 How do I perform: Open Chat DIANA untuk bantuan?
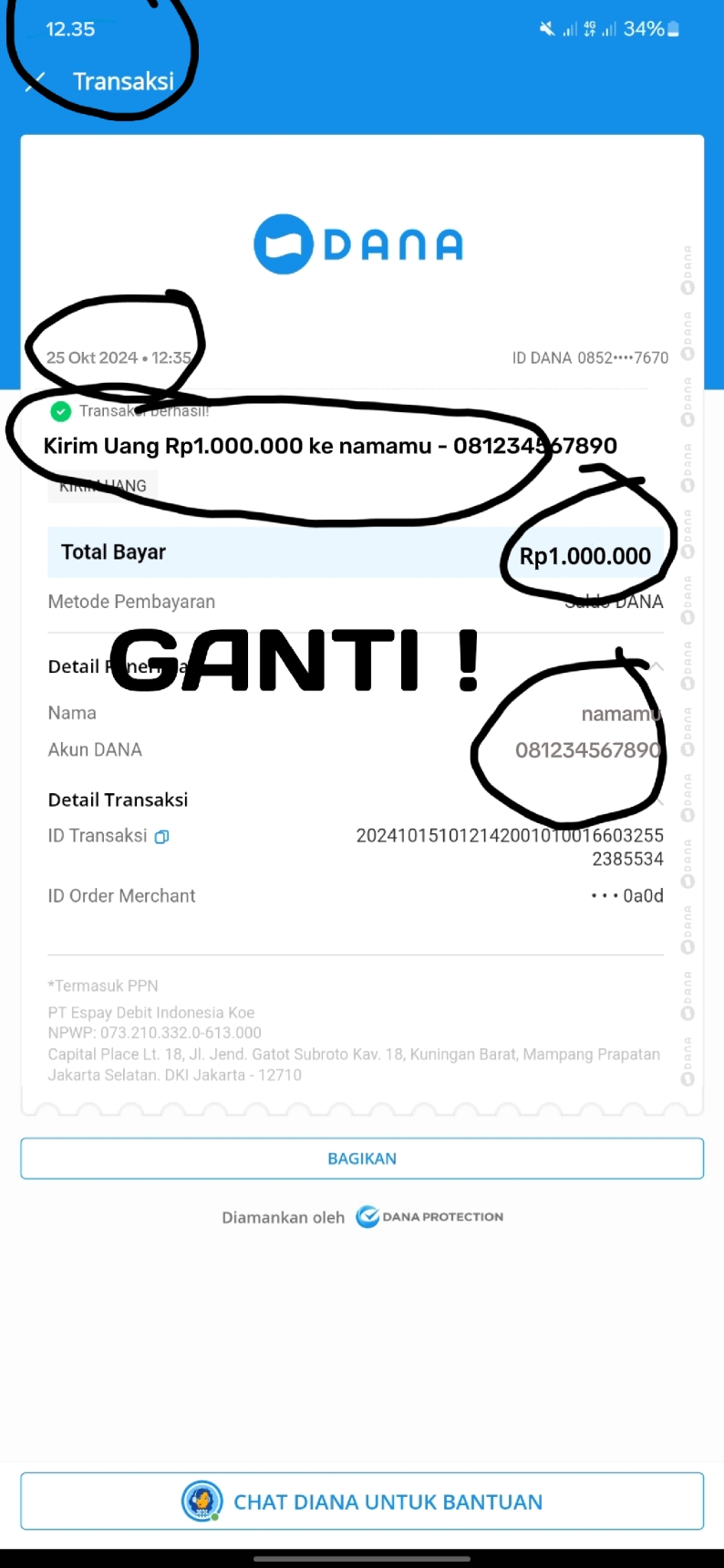[x=362, y=1501]
